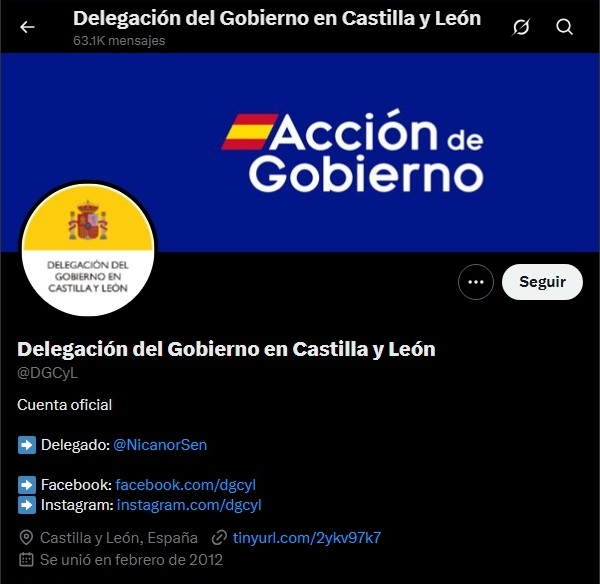Go back using the arrow icon
The image size is (600, 584).
(27, 27)
